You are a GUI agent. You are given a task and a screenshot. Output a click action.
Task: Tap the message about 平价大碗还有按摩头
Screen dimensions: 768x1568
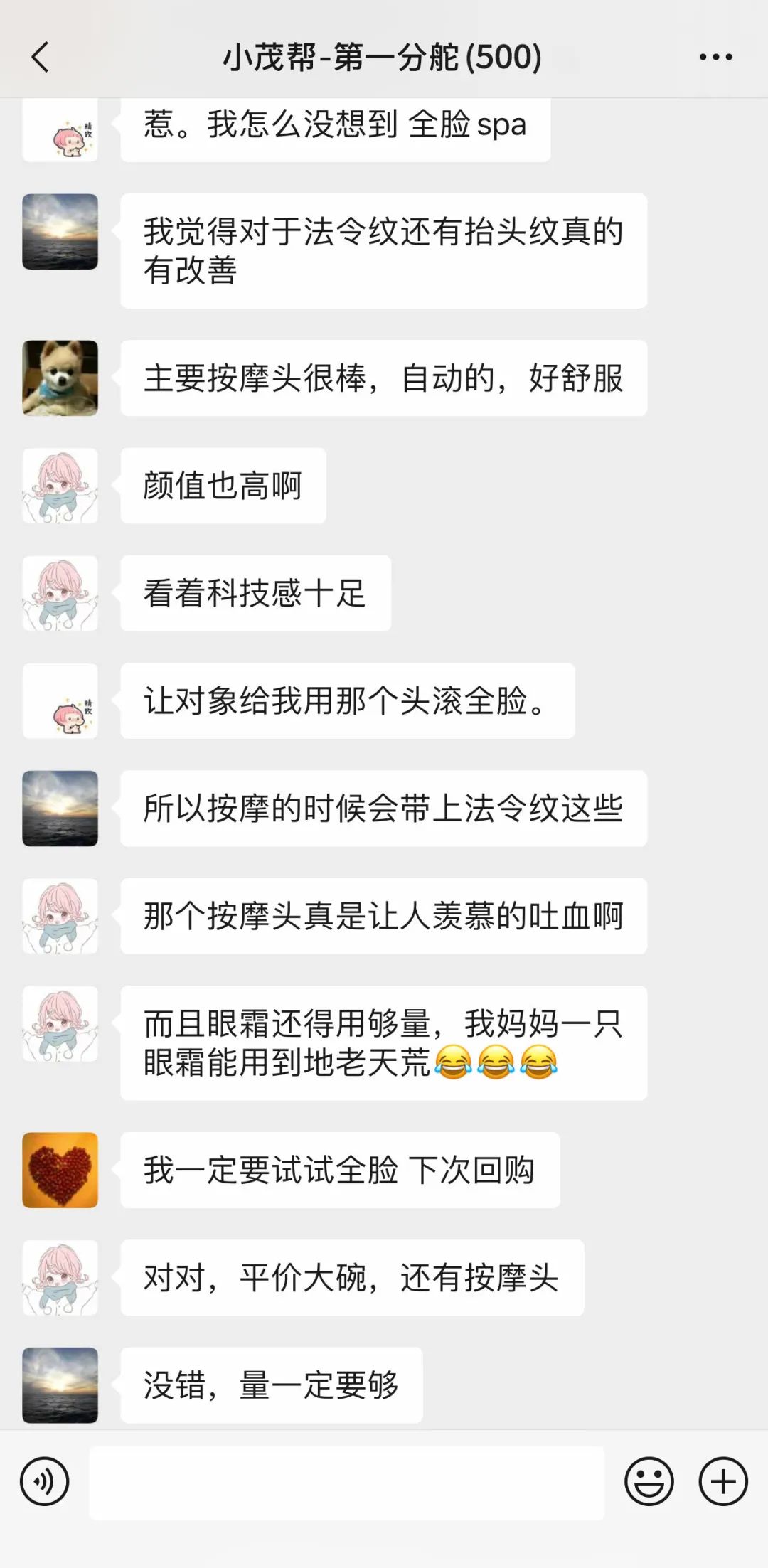(x=352, y=1277)
